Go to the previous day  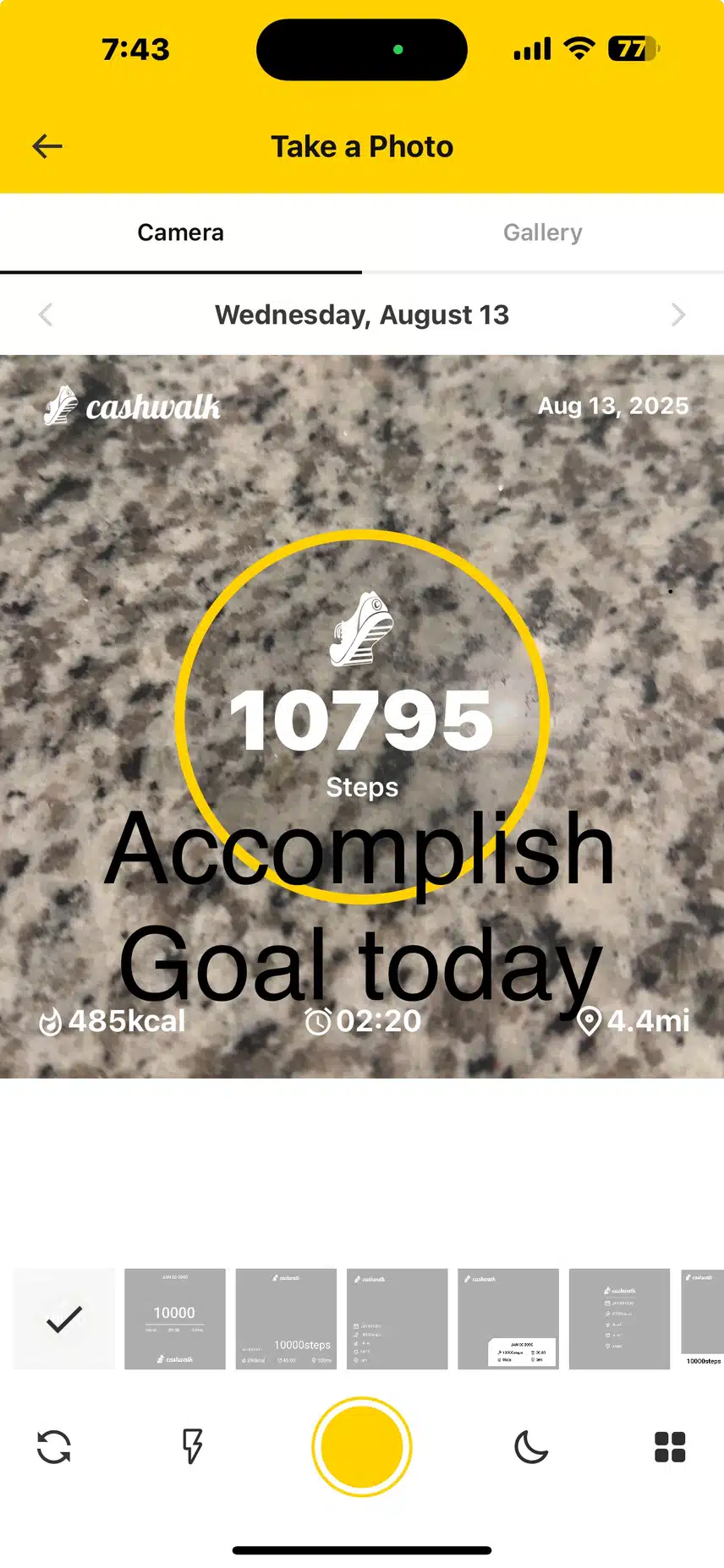[46, 314]
